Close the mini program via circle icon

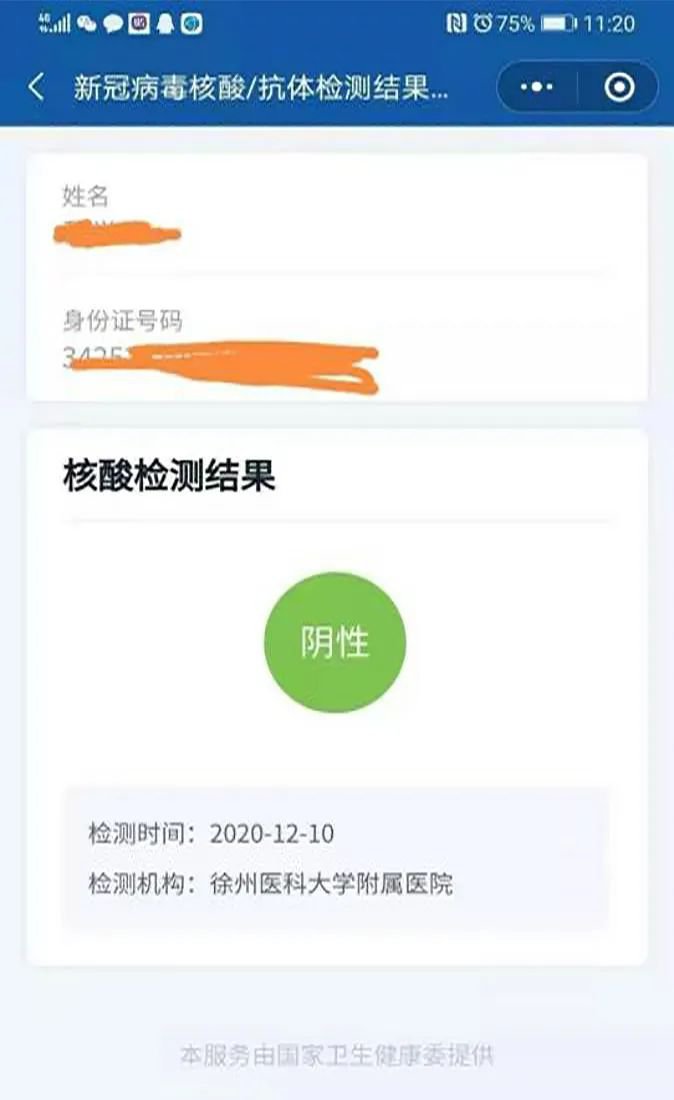(x=619, y=88)
